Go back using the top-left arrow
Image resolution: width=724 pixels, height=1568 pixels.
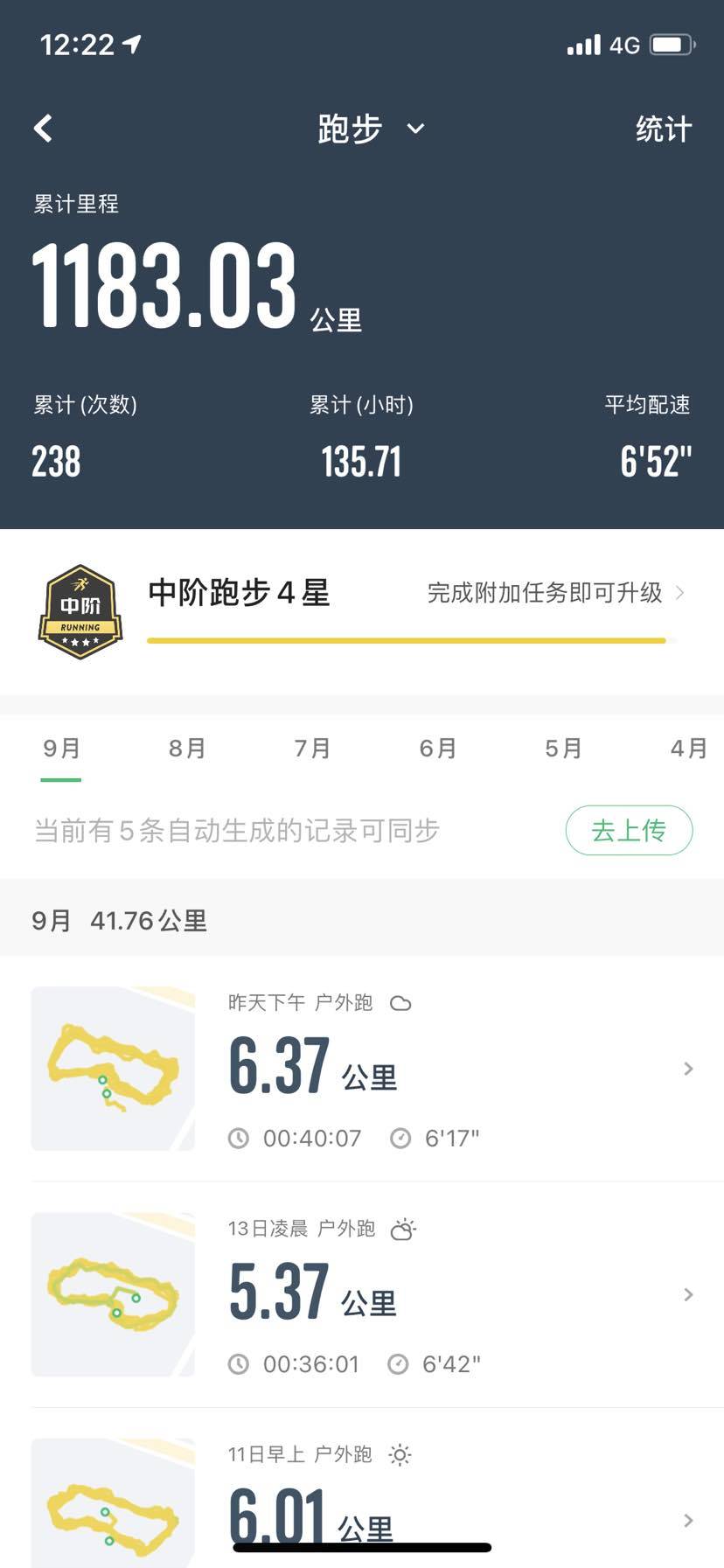click(x=44, y=129)
